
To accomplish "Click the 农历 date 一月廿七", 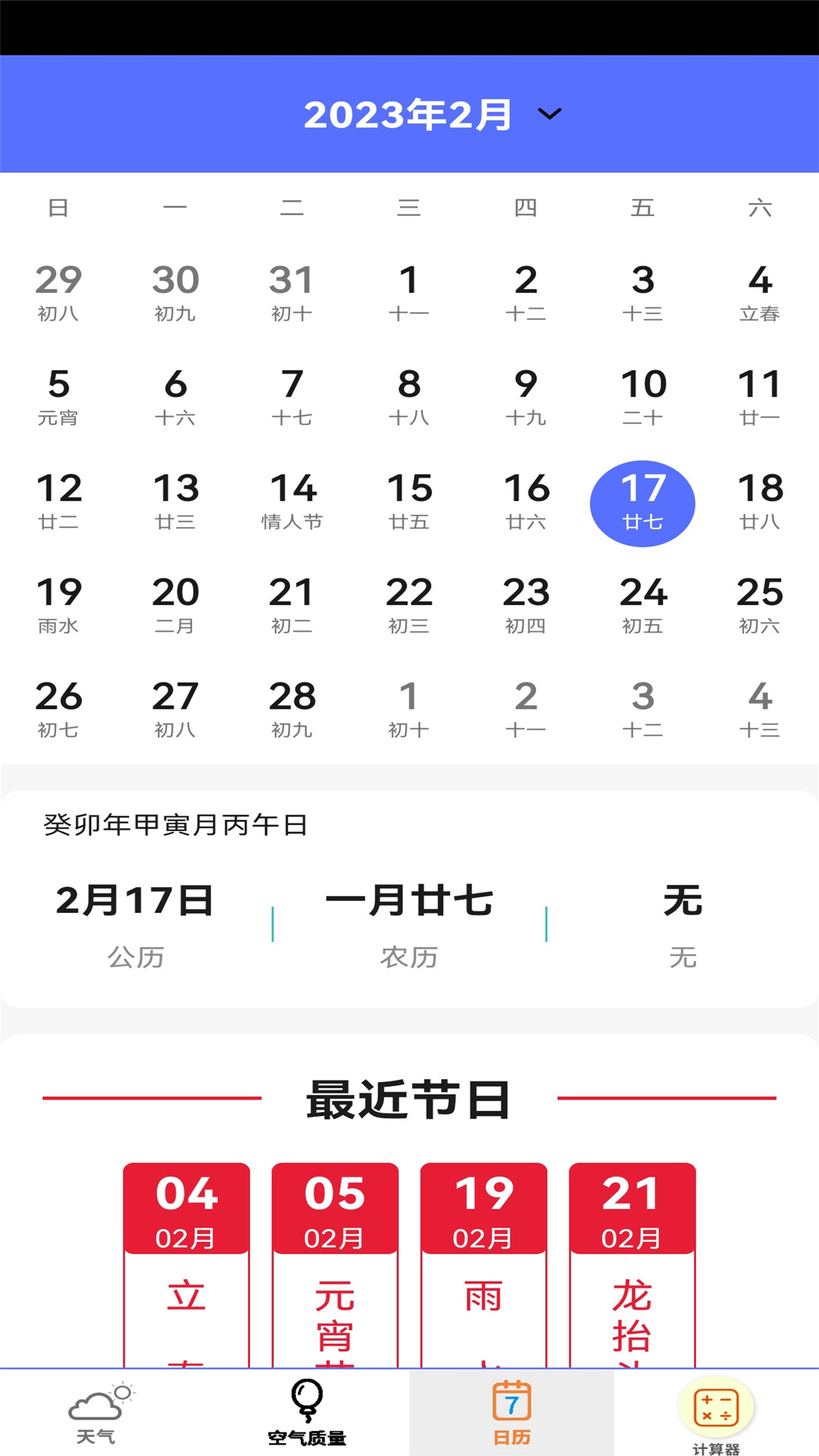I will point(408,902).
